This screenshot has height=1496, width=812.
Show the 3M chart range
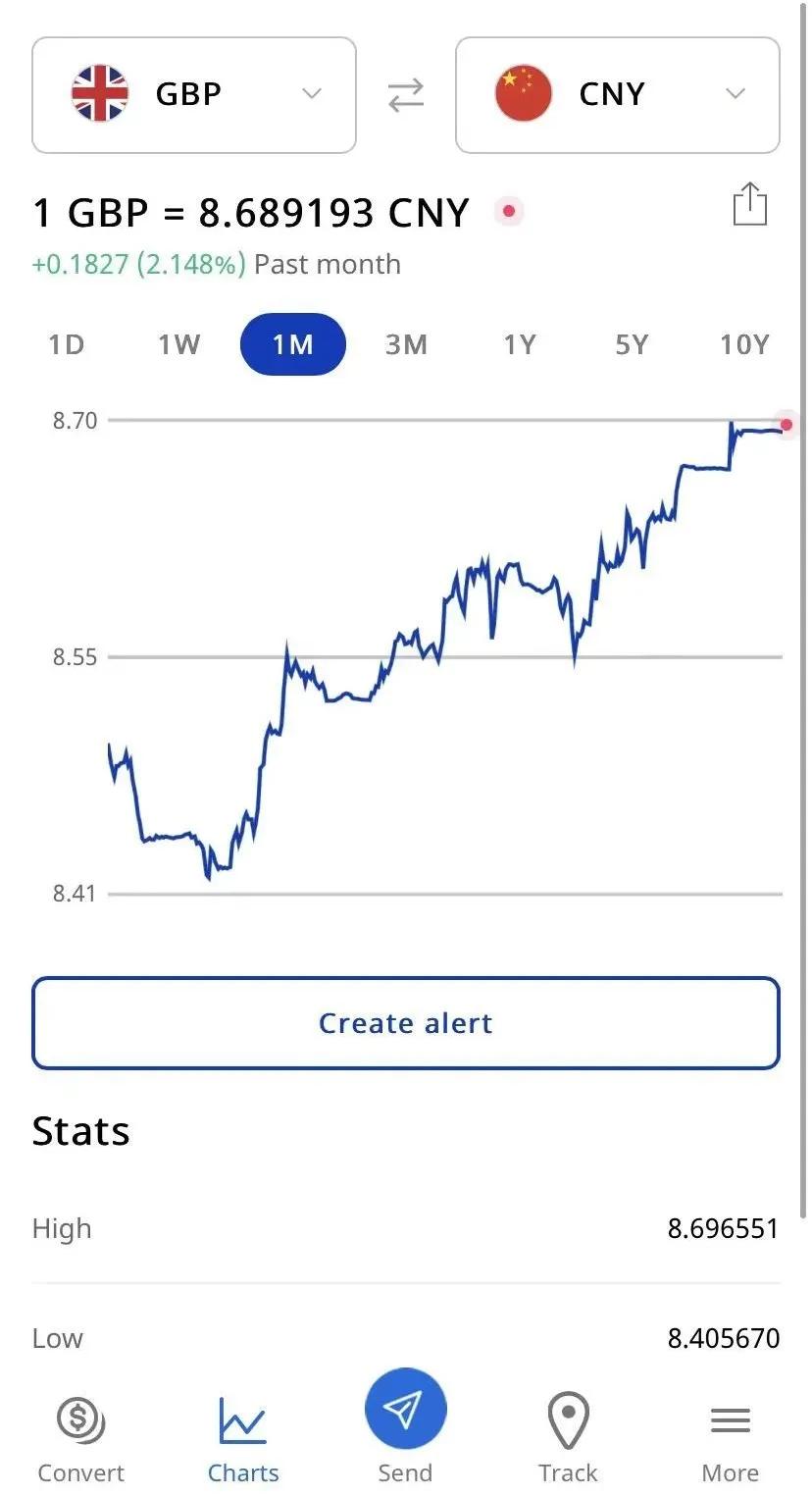406,345
